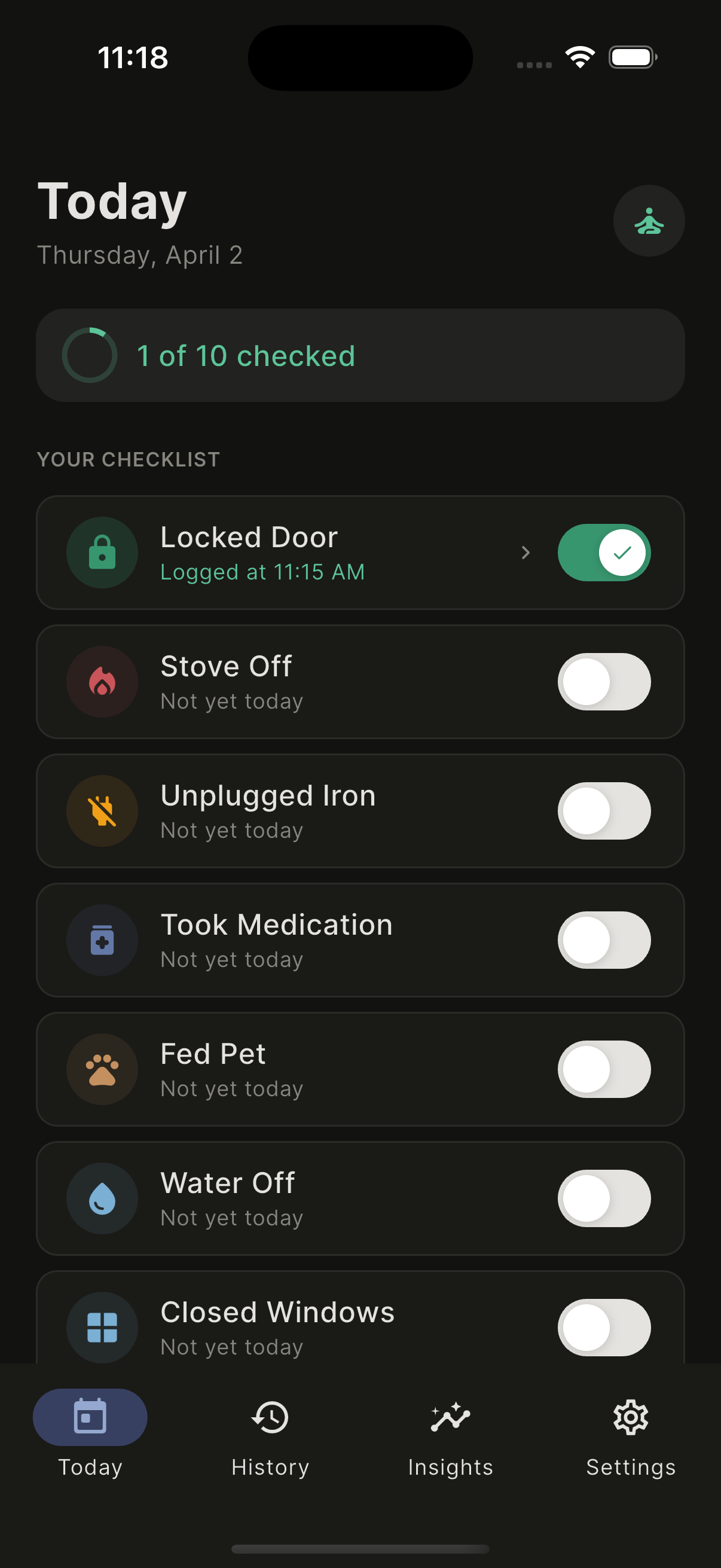Tap the medication bottle icon
Viewport: 721px width, 1568px height.
tap(102, 940)
